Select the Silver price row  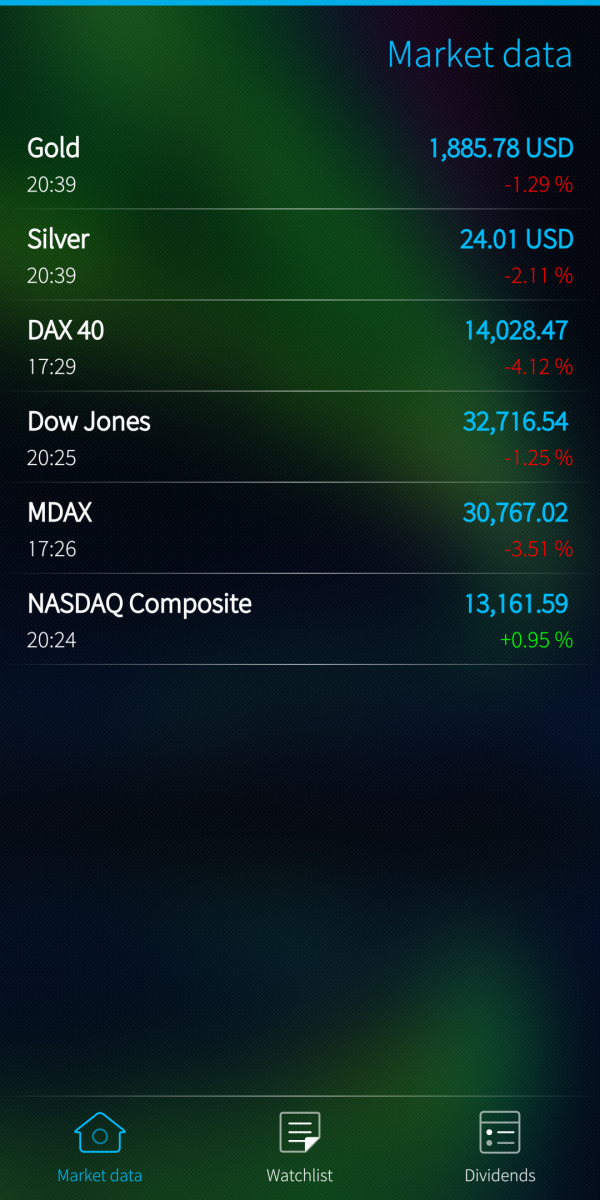pos(300,256)
